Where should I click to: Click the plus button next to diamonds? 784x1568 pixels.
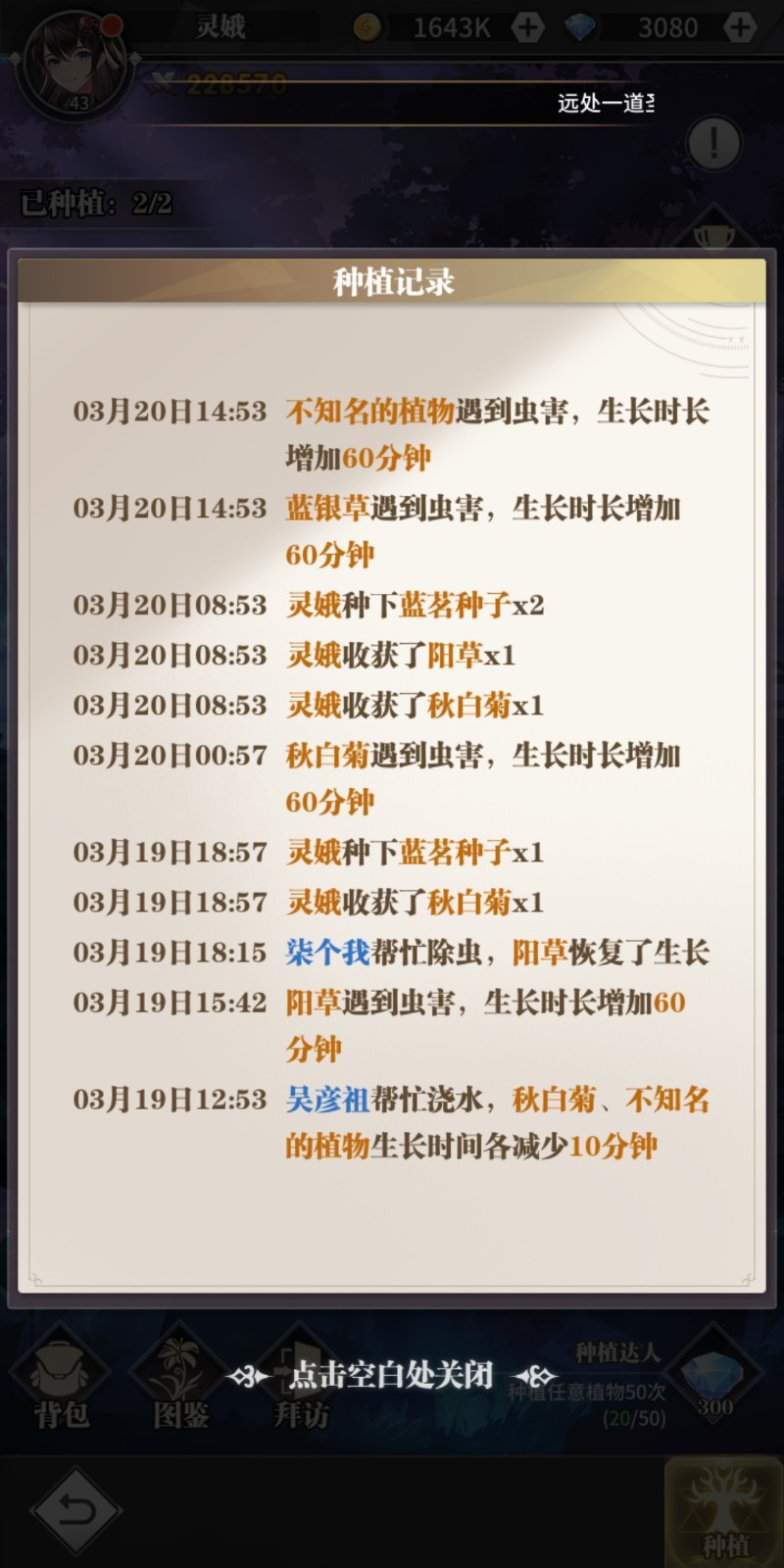pos(742,27)
